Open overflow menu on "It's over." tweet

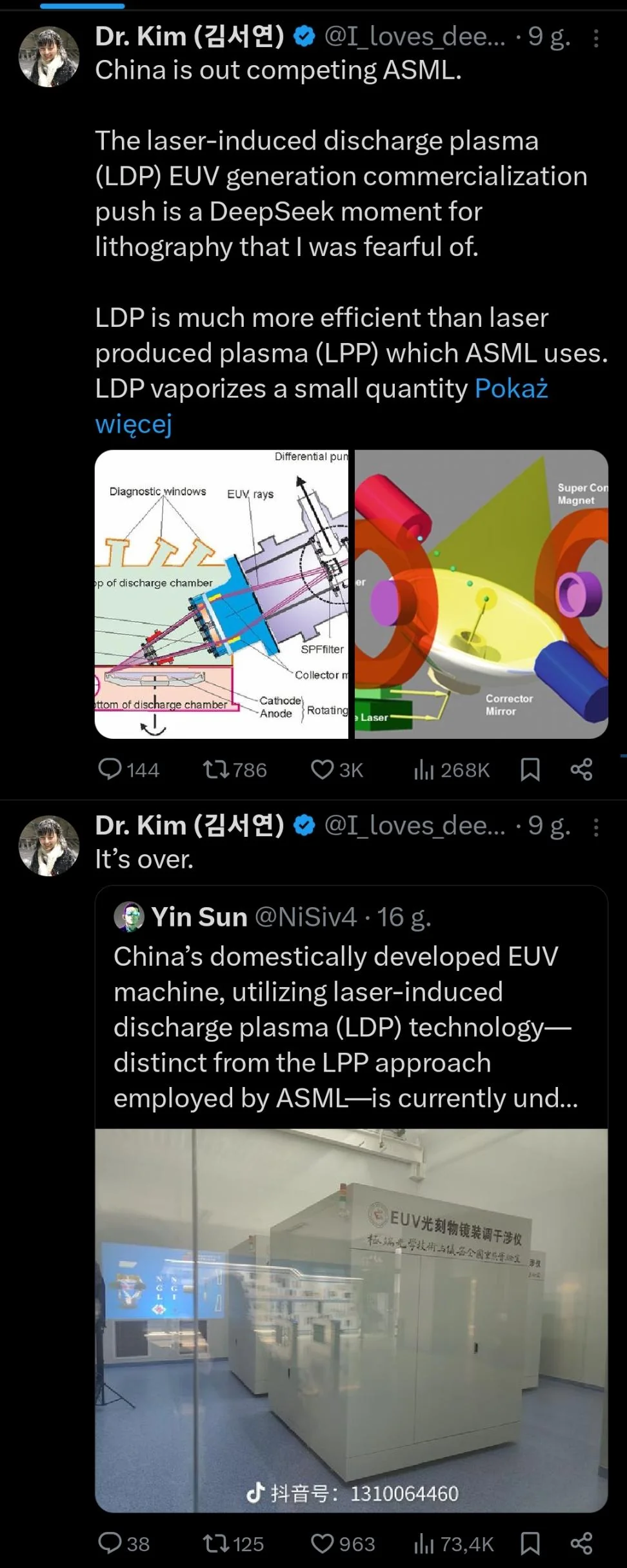pos(596,827)
